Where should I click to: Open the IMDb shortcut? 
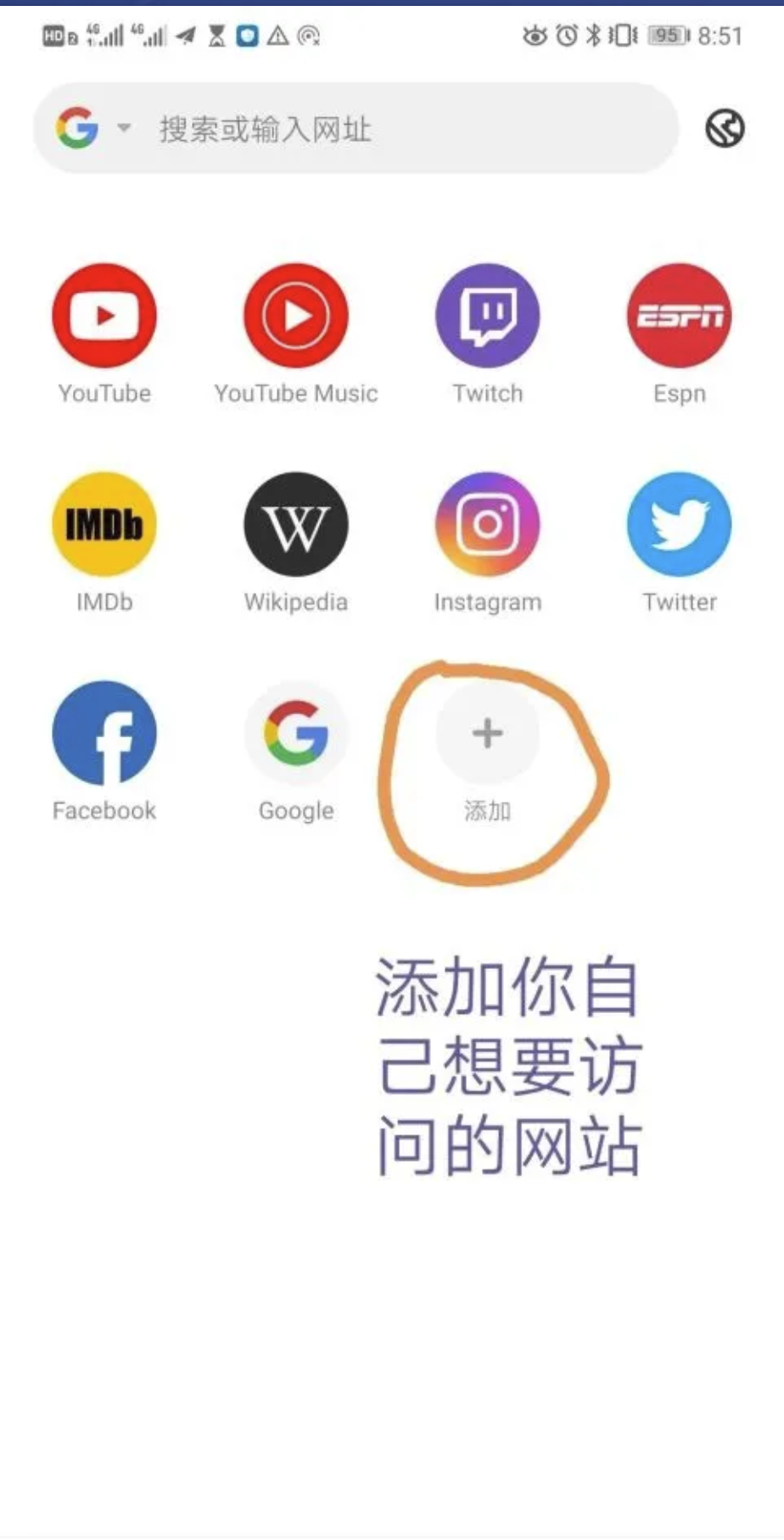point(104,524)
